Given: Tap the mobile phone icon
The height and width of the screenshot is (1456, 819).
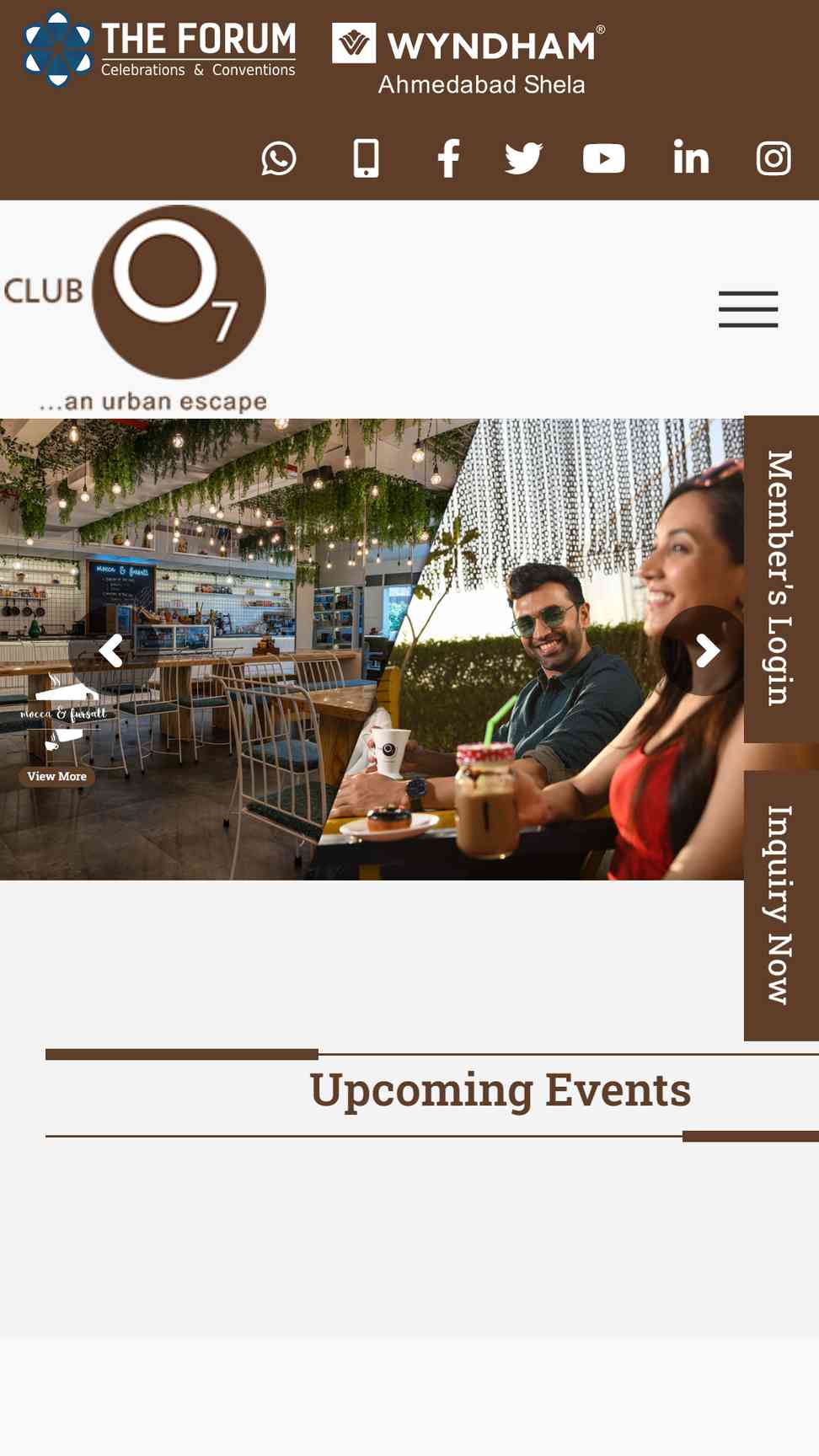Looking at the screenshot, I should 366,158.
